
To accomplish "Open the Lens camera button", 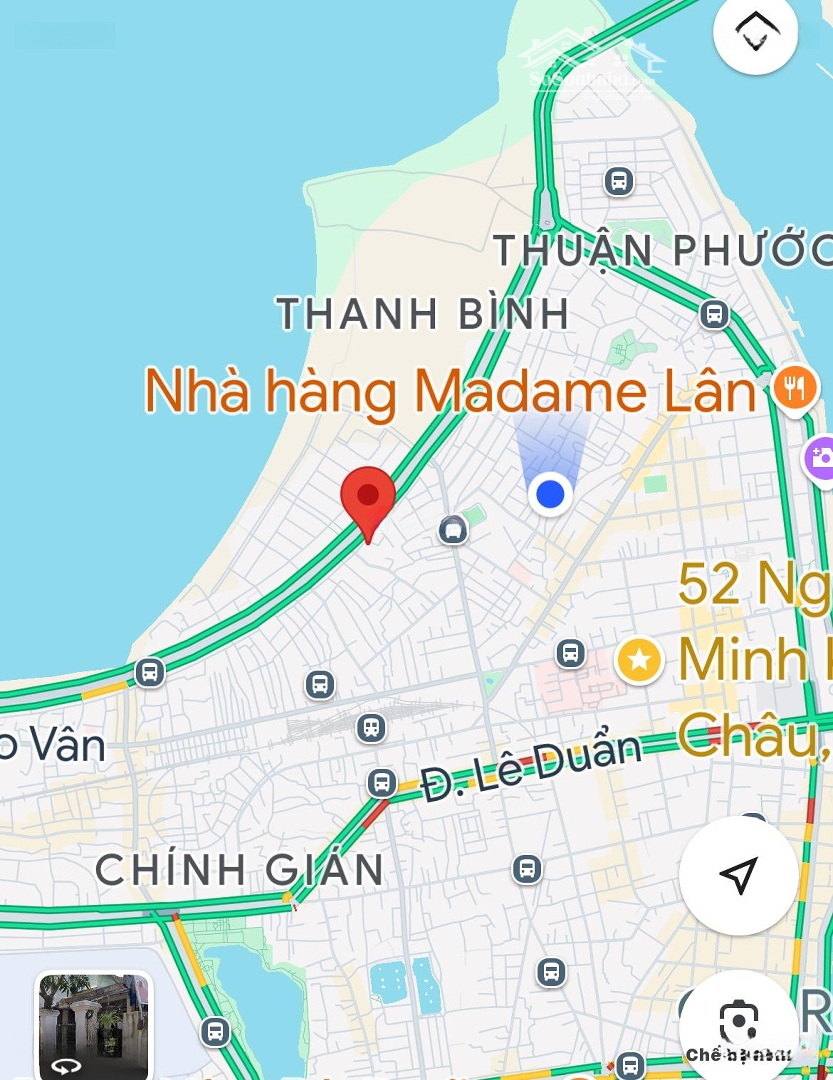I will pyautogui.click(x=739, y=1023).
